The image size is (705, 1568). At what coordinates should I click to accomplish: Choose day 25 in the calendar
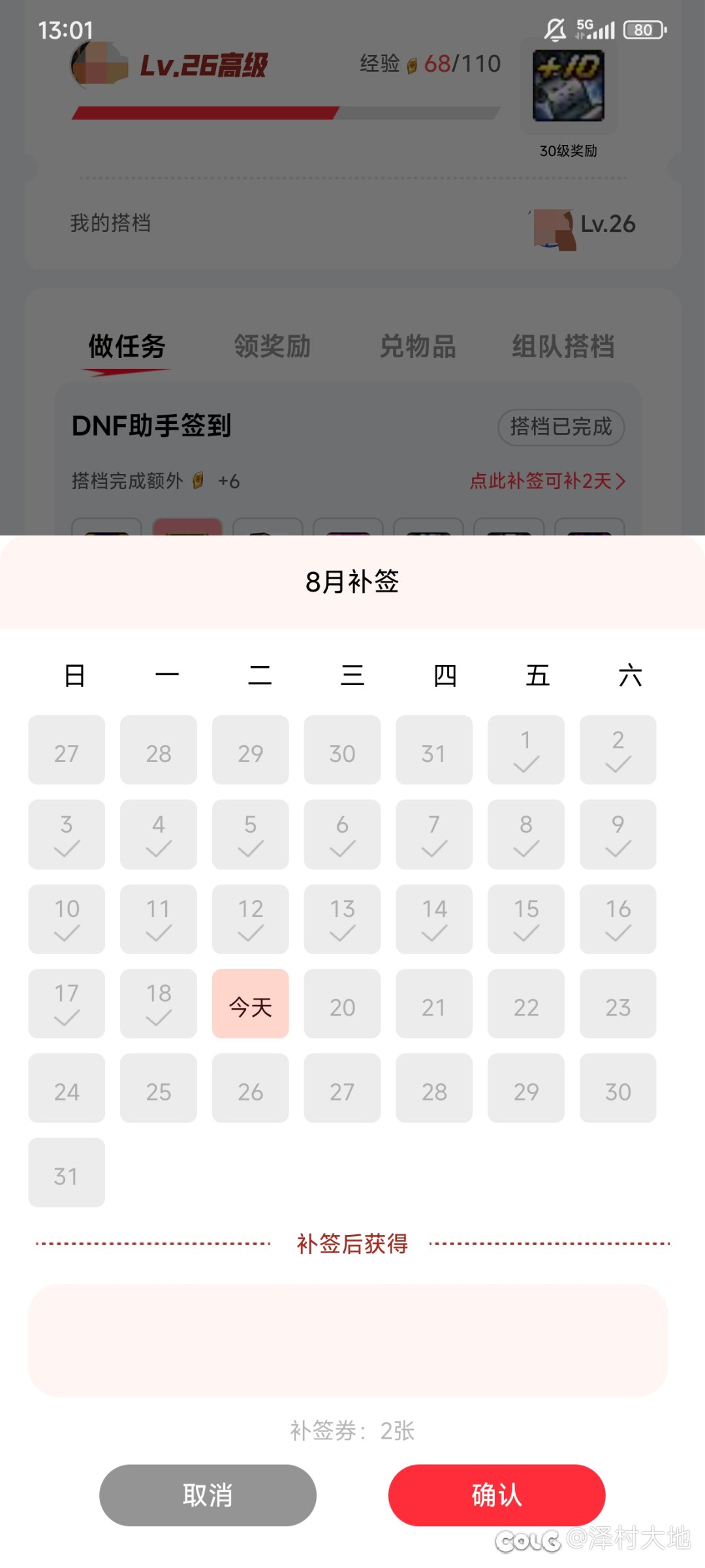click(159, 1088)
